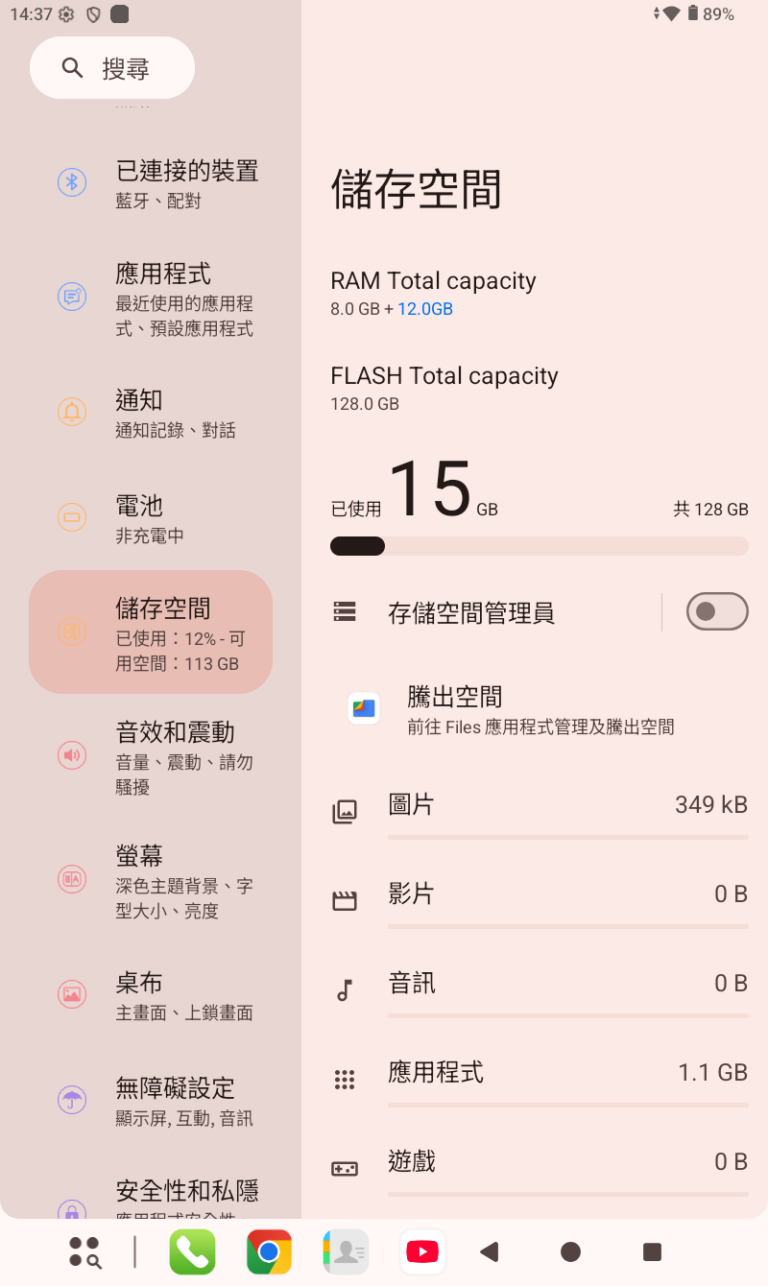Open 無障礙設定 from the sidebar
This screenshot has width=768, height=1286.
pyautogui.click(x=178, y=1088)
